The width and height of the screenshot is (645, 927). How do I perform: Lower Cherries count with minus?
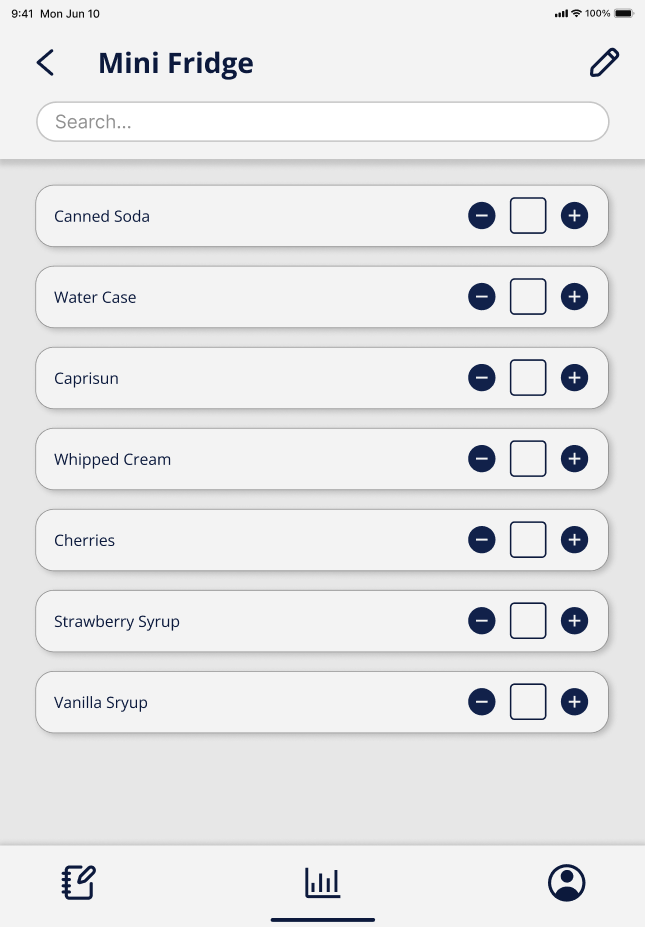coord(482,540)
